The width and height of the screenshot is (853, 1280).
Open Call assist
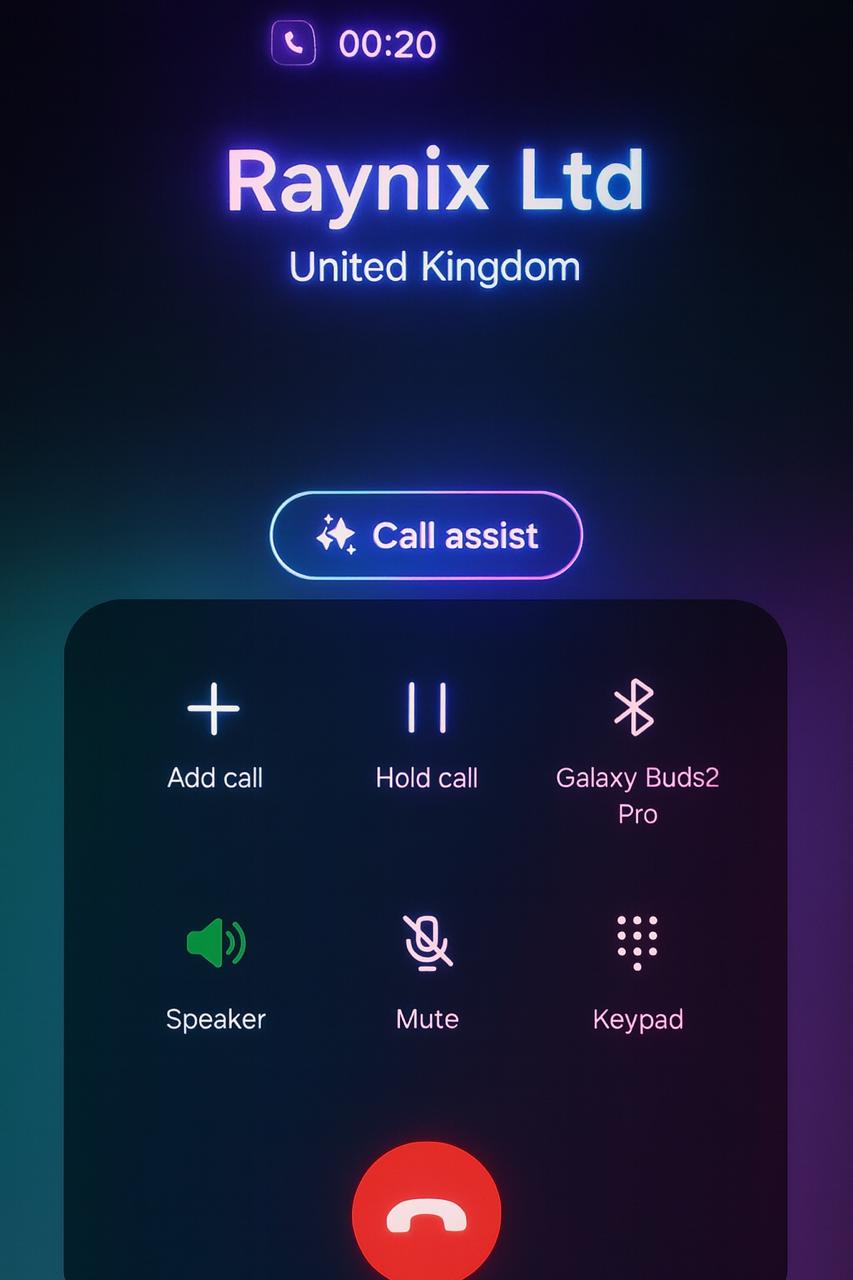click(x=426, y=536)
